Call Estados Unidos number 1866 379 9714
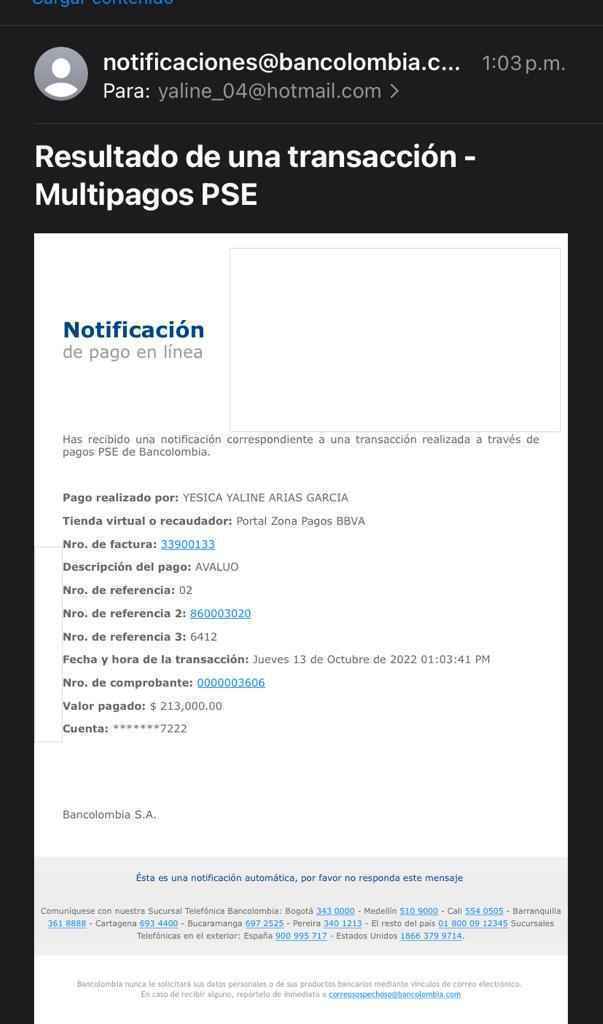 pyautogui.click(x=430, y=936)
